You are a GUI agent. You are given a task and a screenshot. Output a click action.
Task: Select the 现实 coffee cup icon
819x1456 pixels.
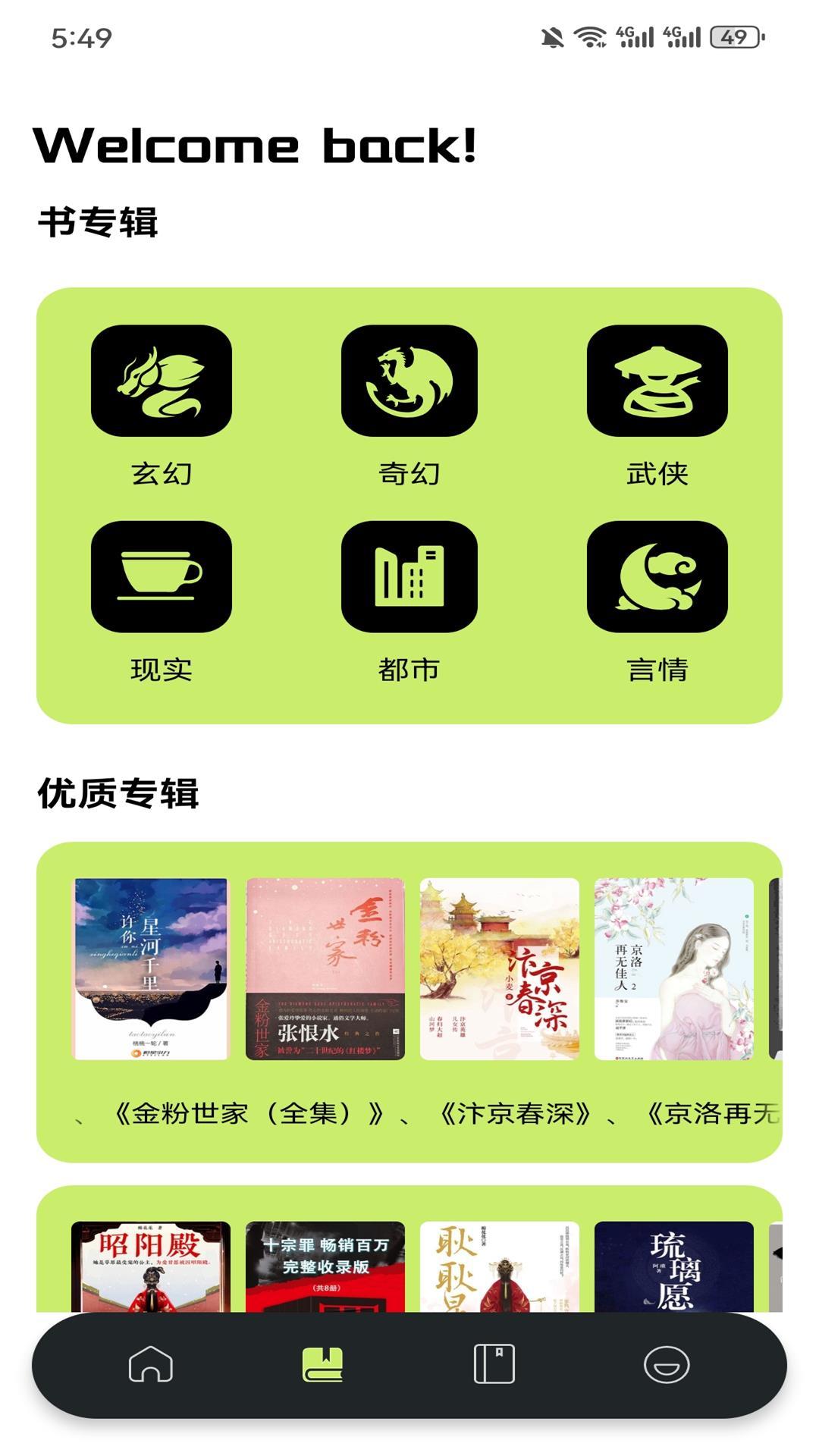(x=161, y=578)
